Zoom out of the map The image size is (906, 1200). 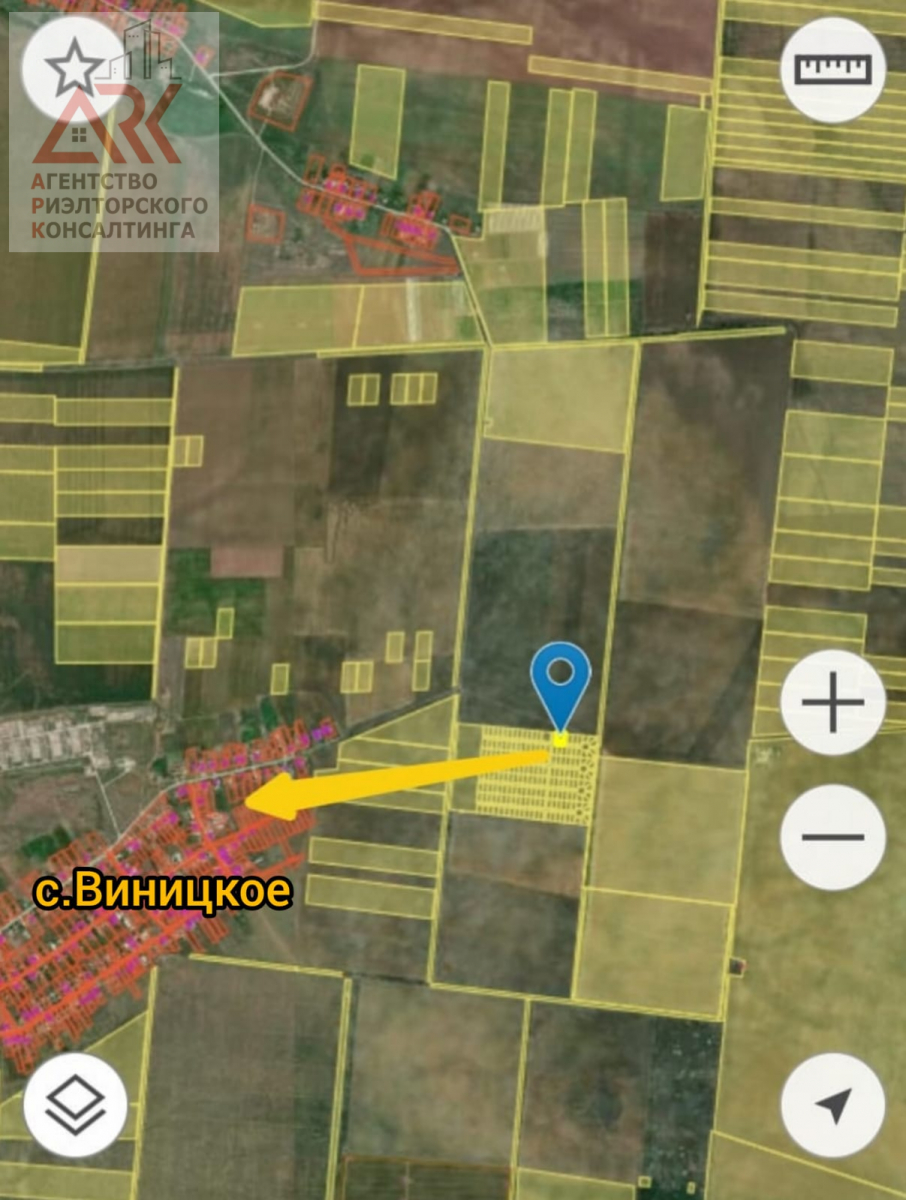coord(833,837)
